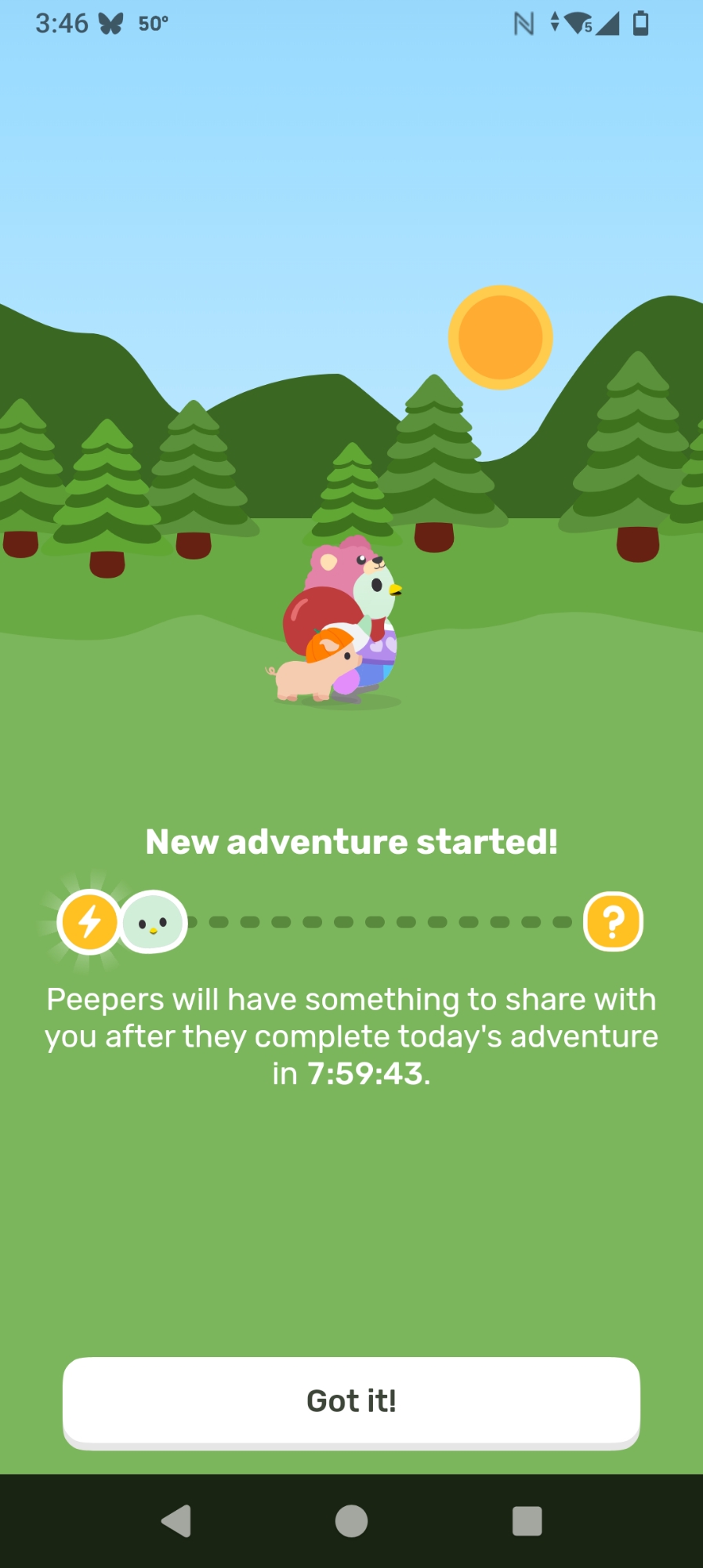Viewport: 703px width, 1568px height.
Task: Go back with the system back button
Action: pos(177,1521)
